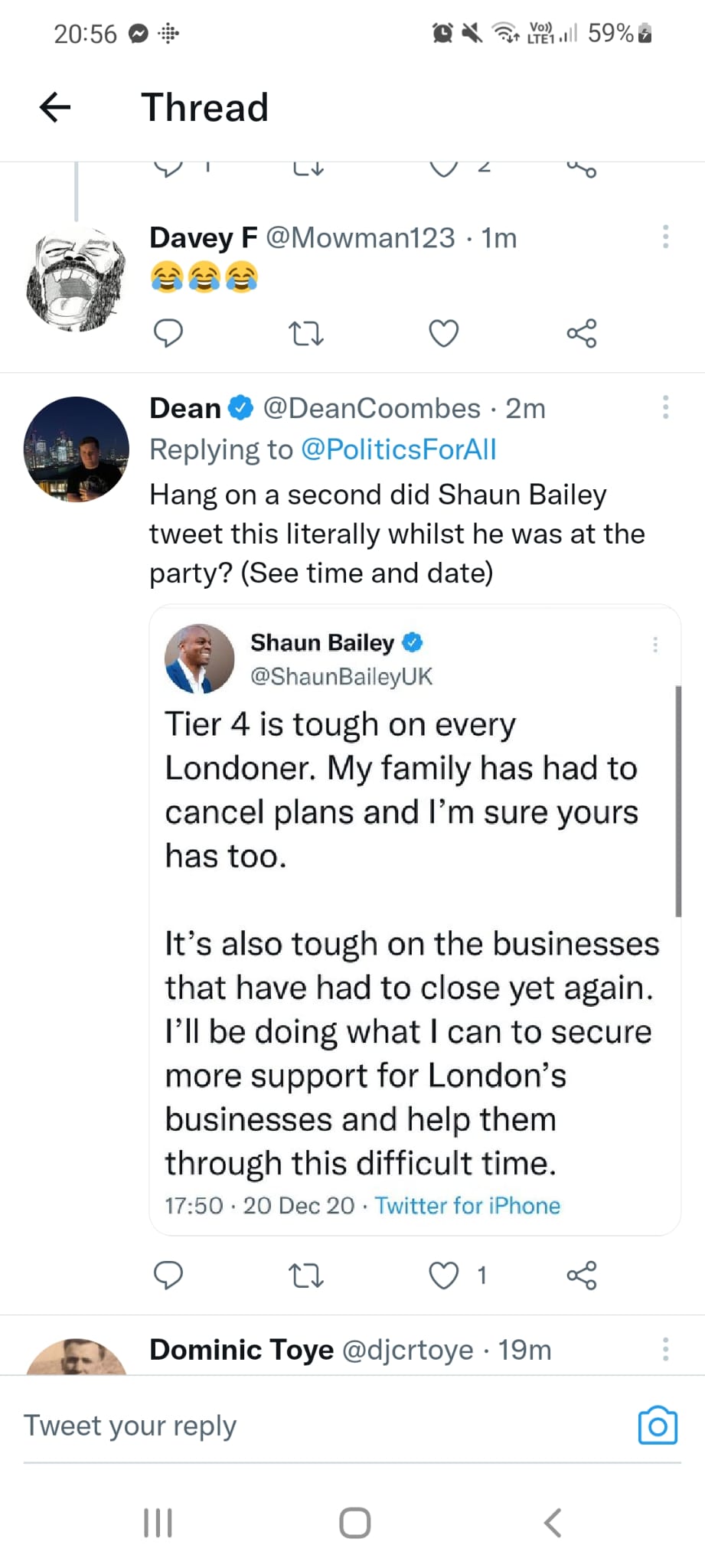Screen dimensions: 705x1568
Task: Open overflow menu on Davey F's tweet
Action: coord(665,237)
